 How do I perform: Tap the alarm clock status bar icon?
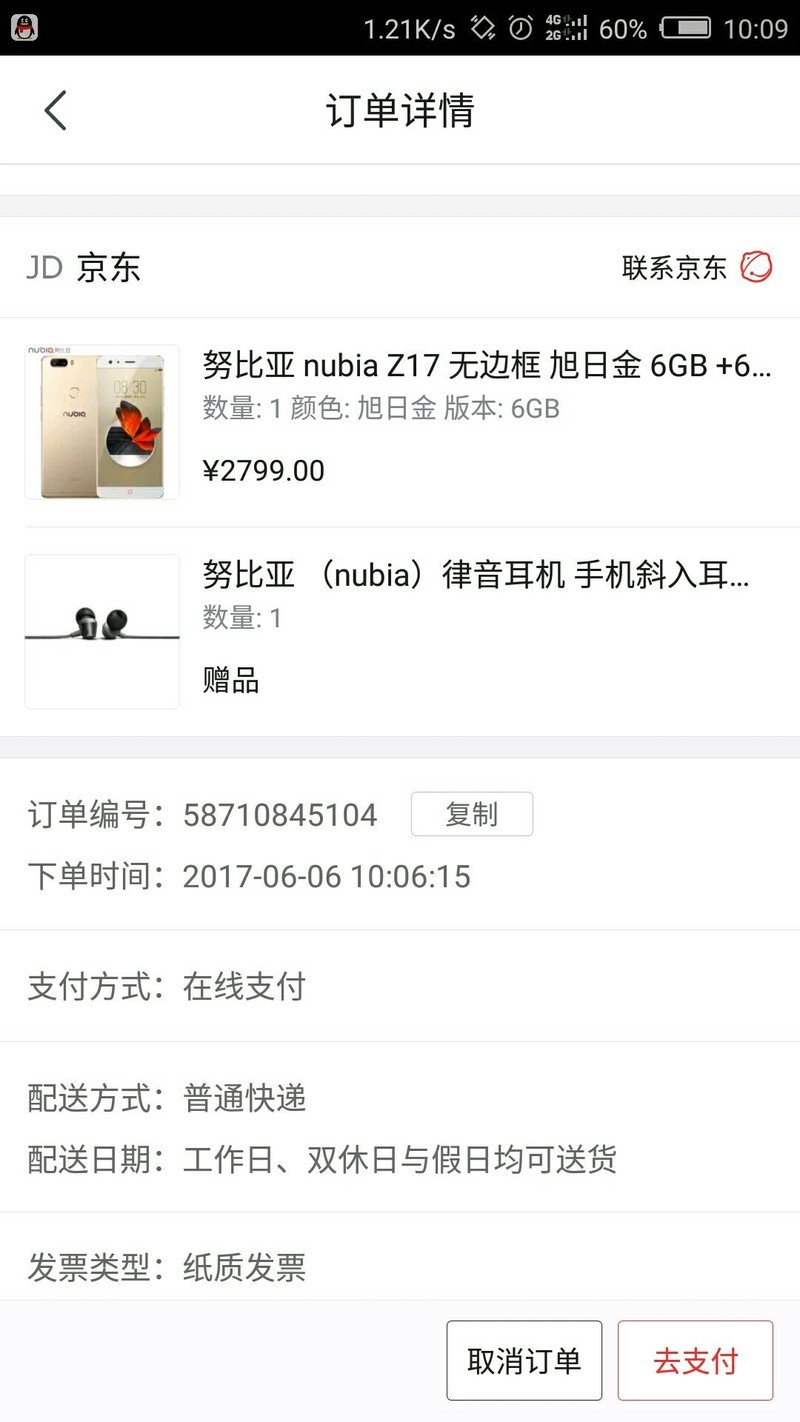point(520,28)
